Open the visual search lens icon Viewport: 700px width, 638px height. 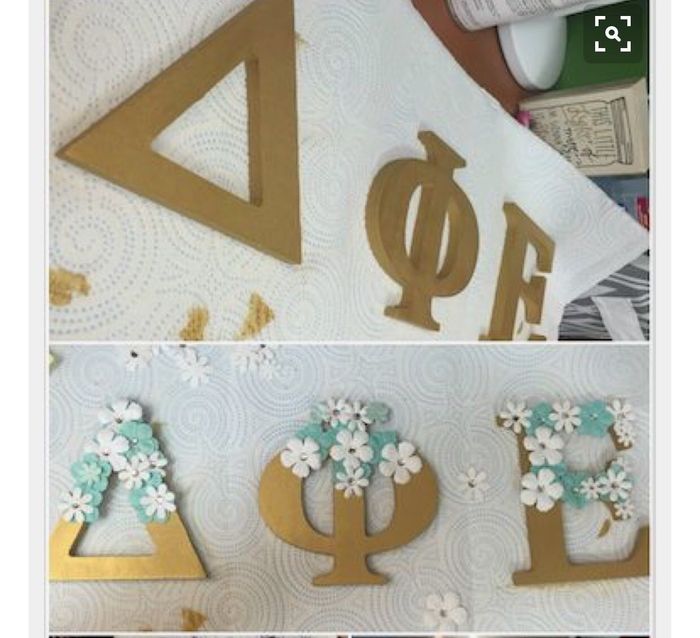612,35
